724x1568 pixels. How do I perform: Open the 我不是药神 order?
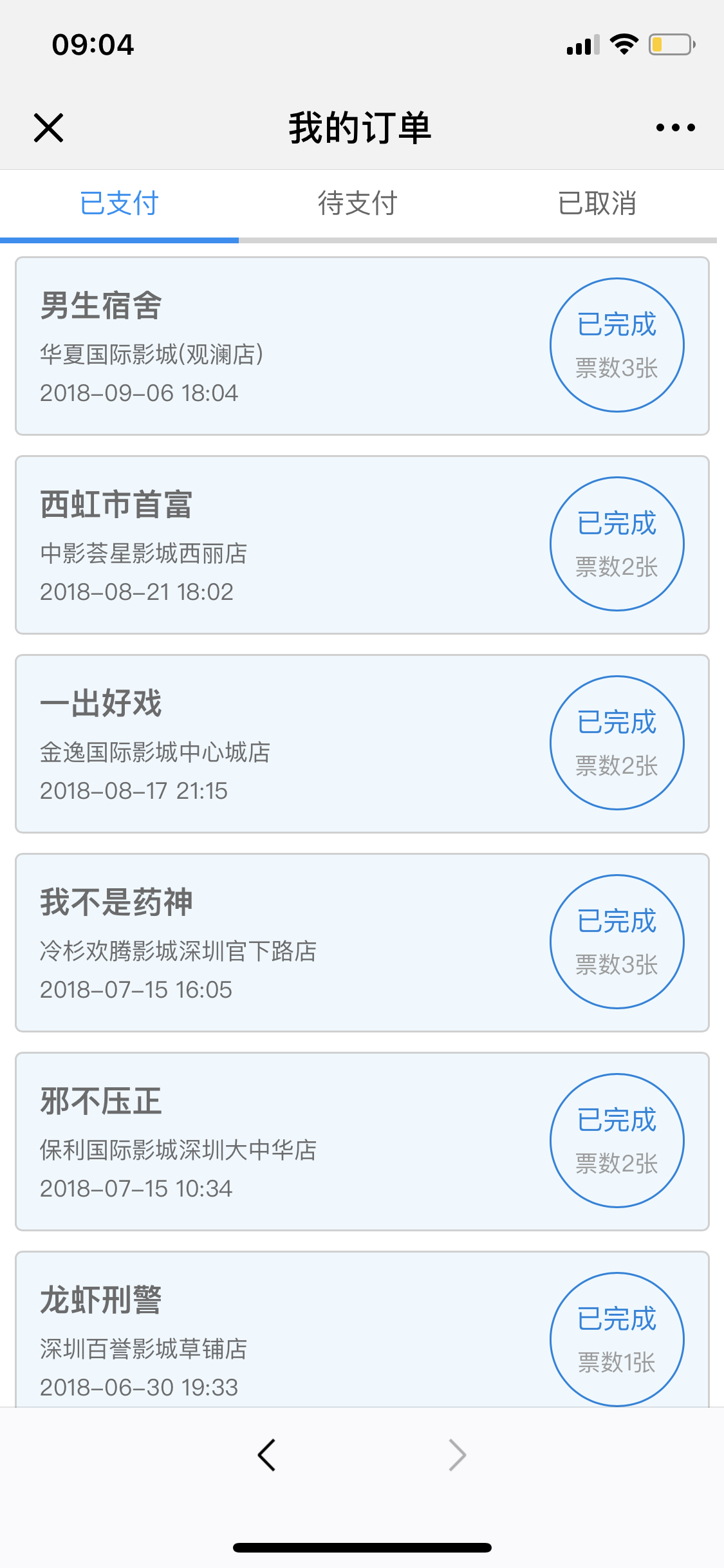[x=362, y=943]
